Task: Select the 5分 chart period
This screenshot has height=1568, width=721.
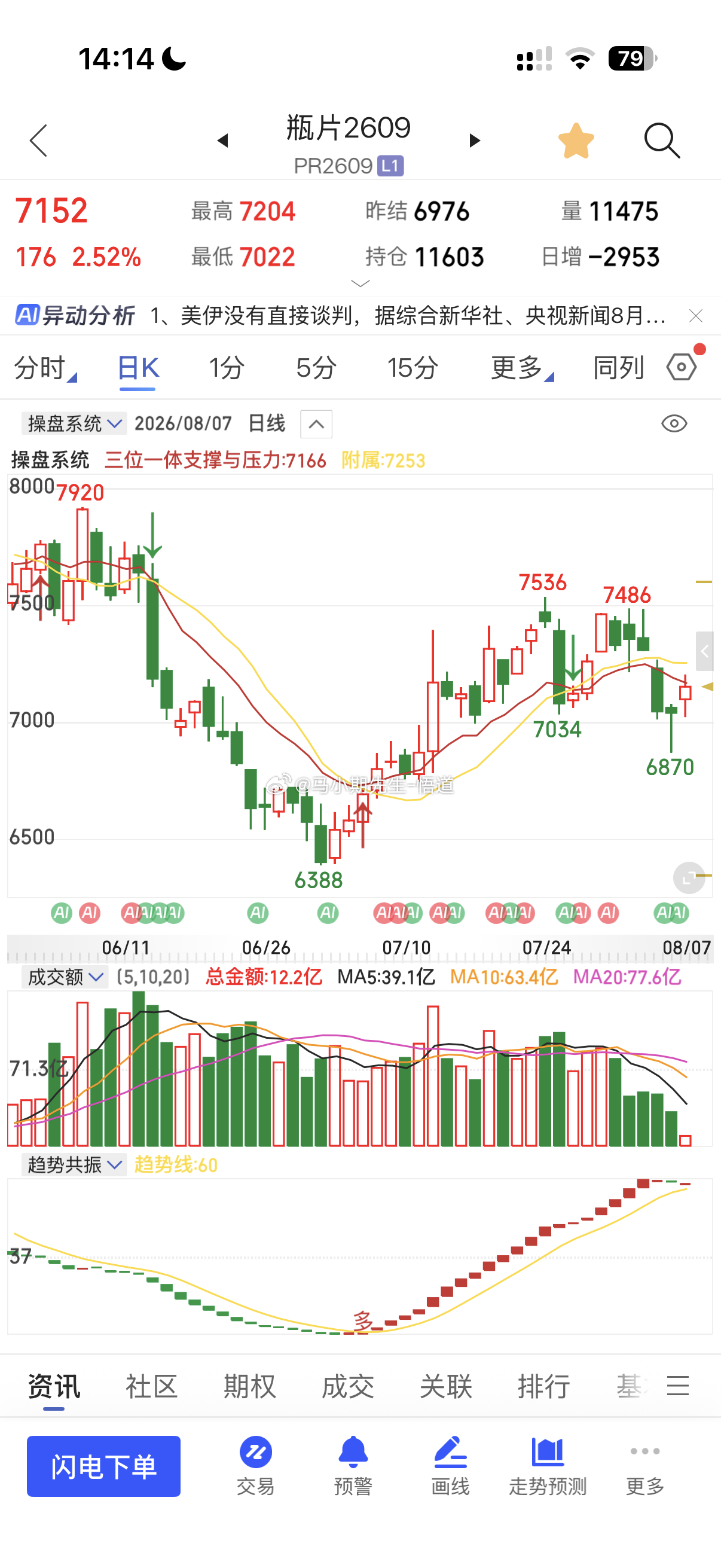Action: click(316, 368)
